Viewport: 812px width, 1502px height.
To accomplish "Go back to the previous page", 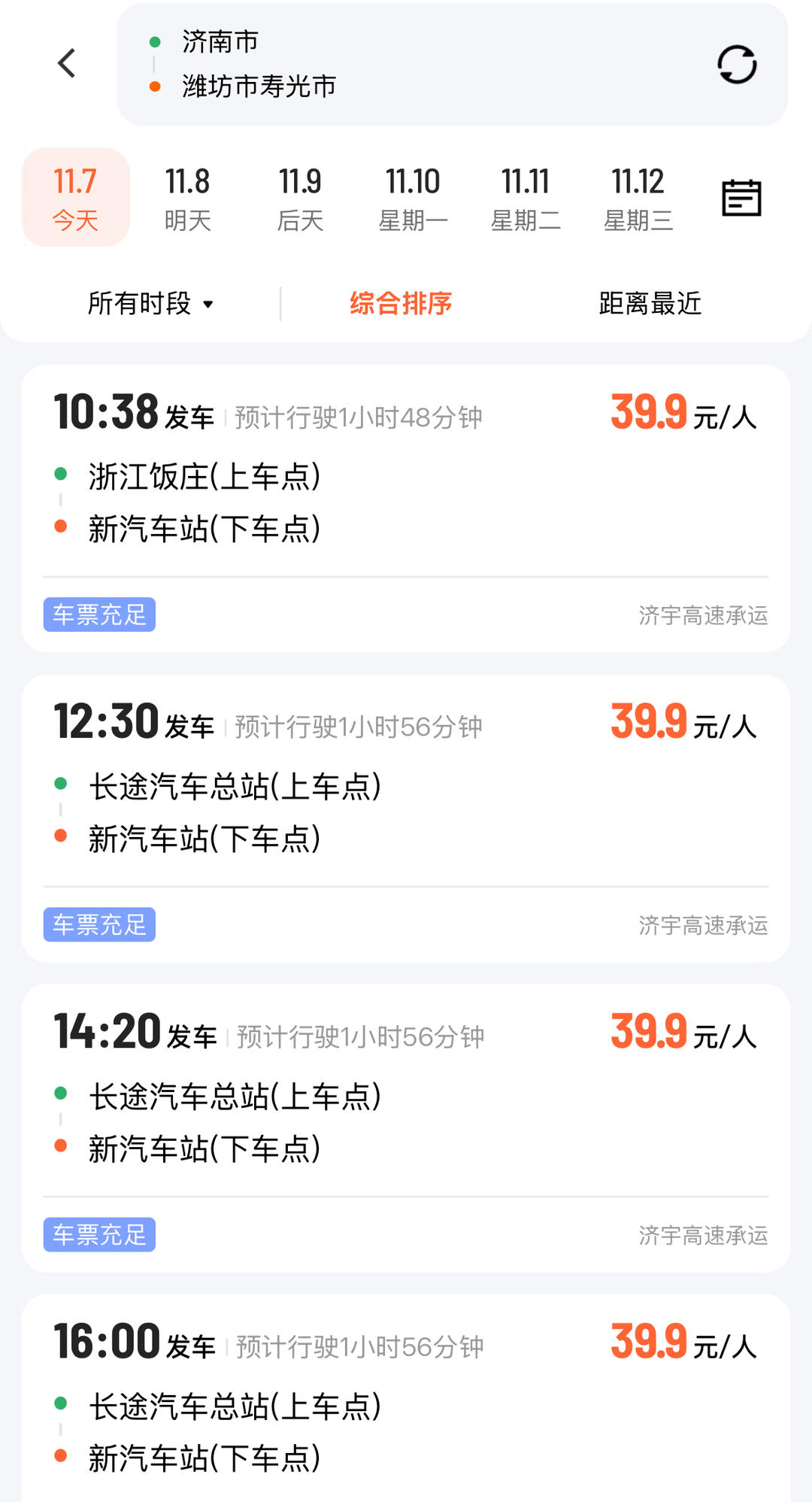I will click(67, 64).
